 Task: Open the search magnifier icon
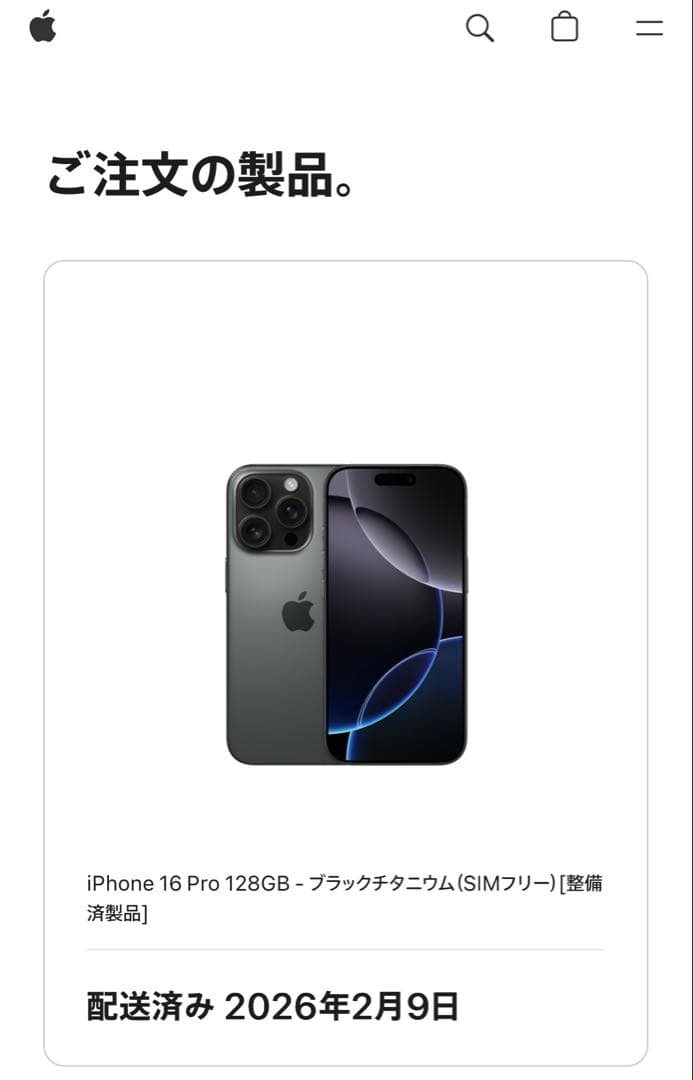[480, 28]
